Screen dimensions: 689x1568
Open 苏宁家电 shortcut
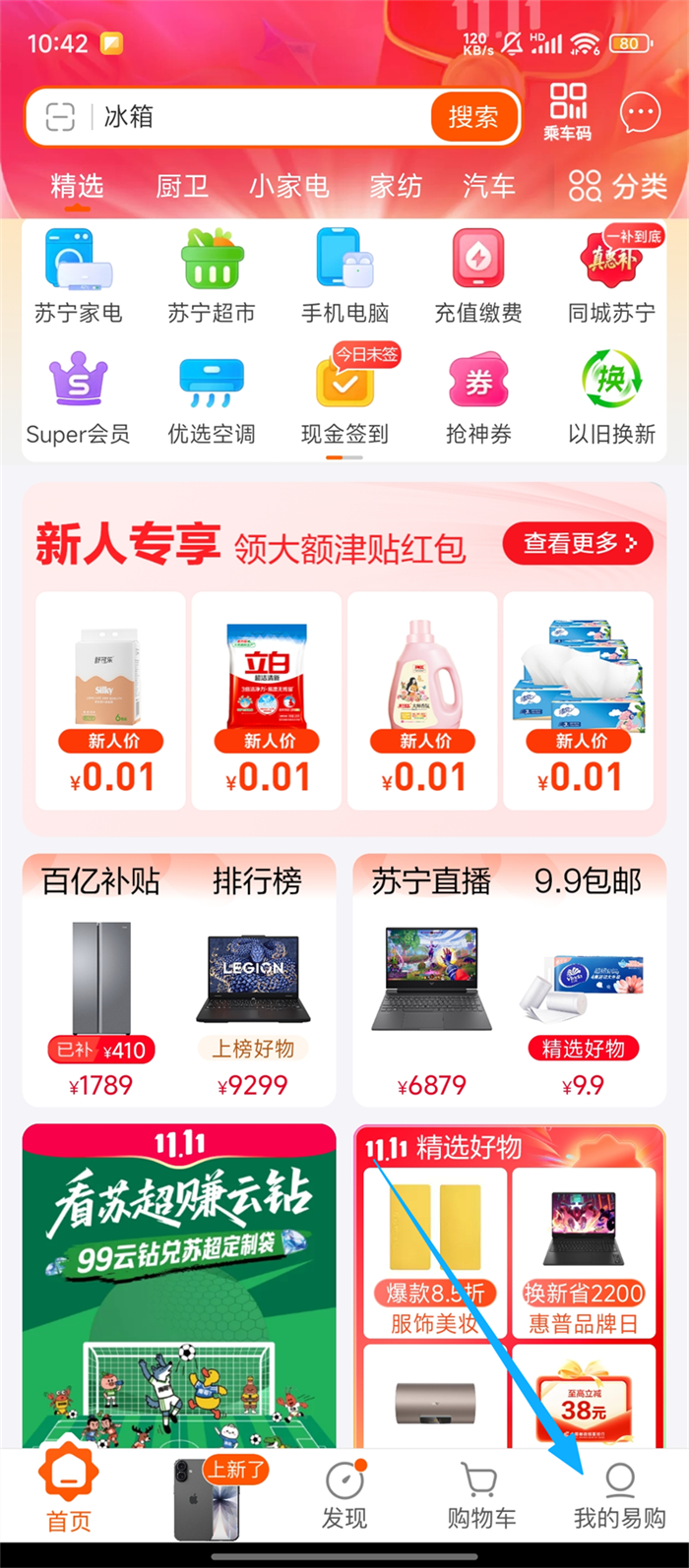(79, 276)
